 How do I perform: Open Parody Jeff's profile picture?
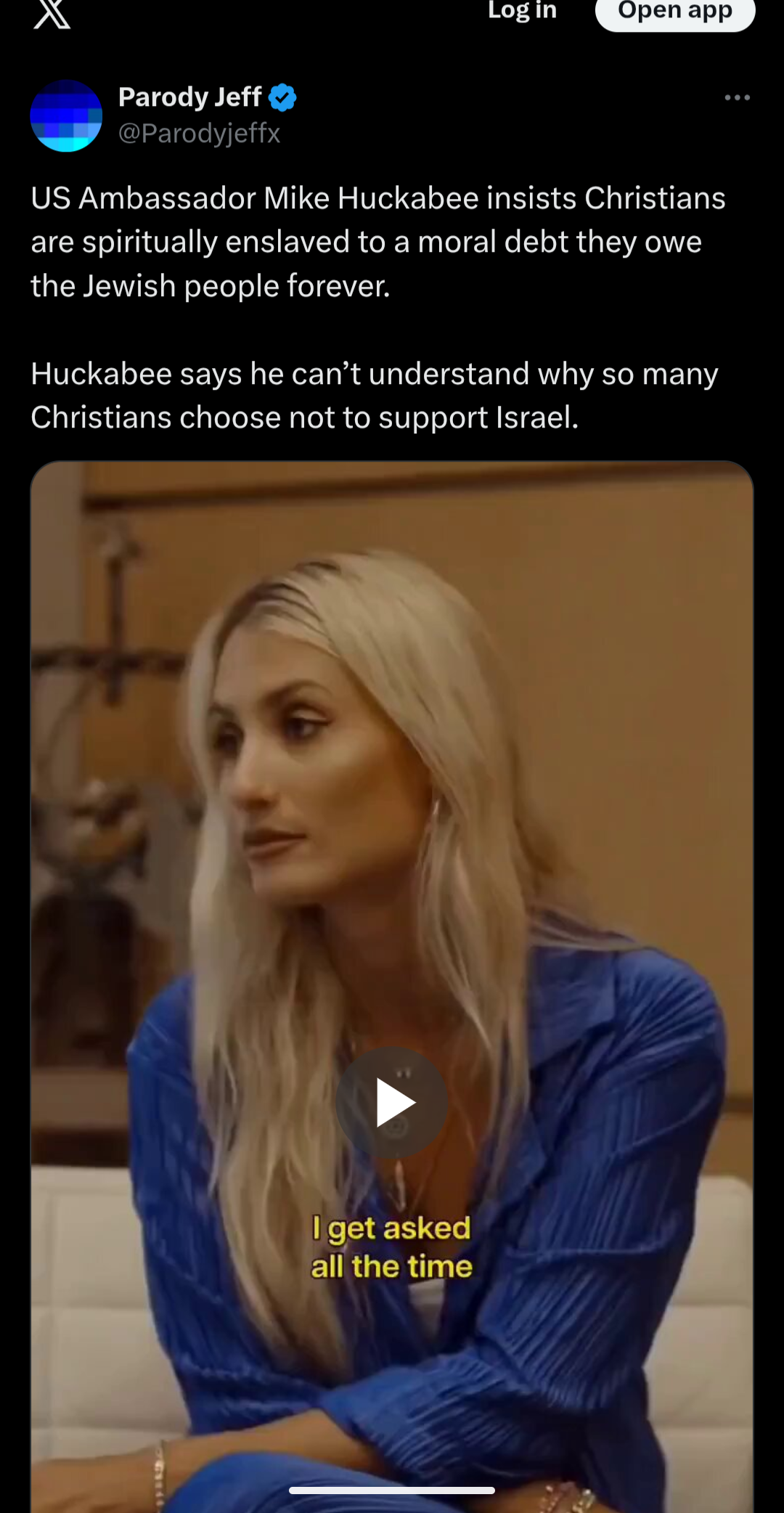(x=66, y=116)
